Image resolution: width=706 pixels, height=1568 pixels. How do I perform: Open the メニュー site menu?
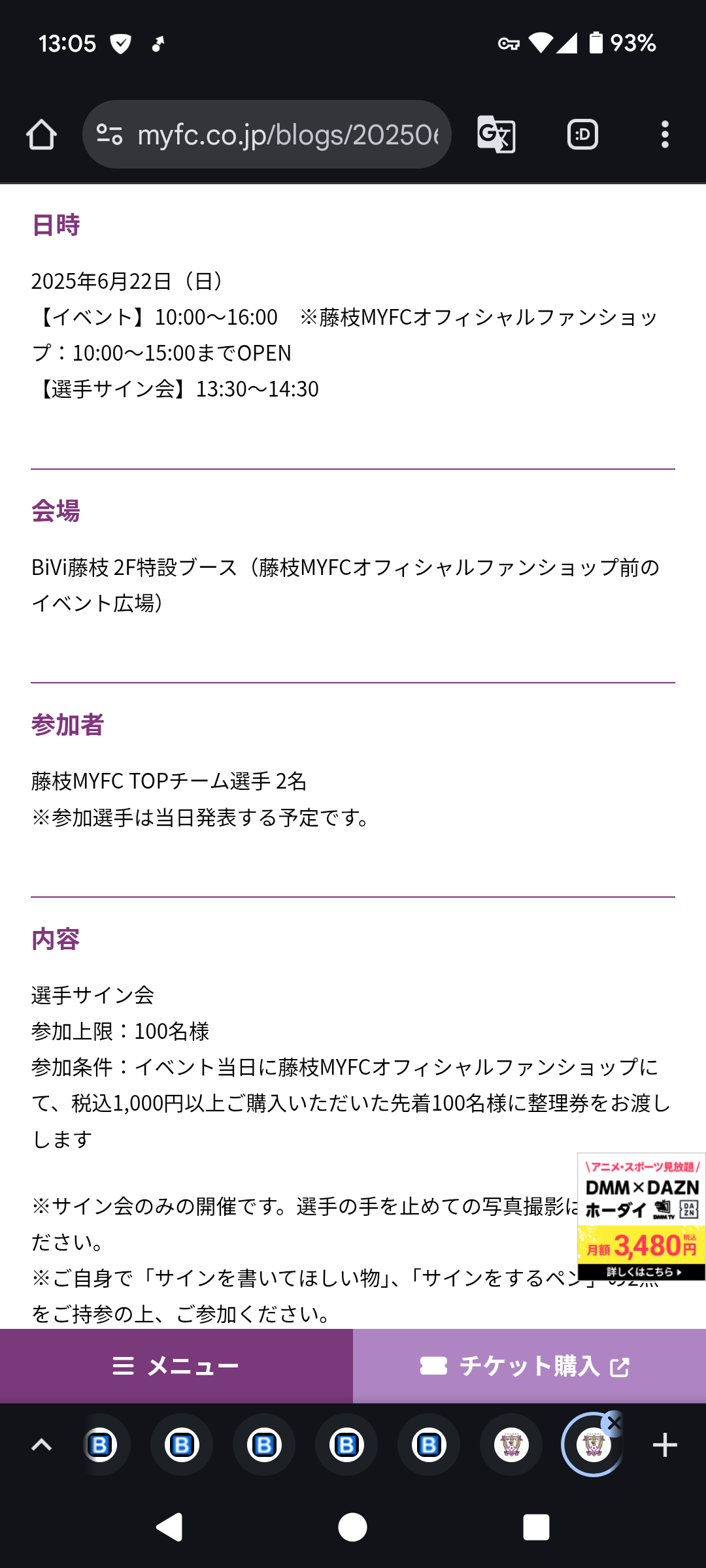[x=176, y=1366]
